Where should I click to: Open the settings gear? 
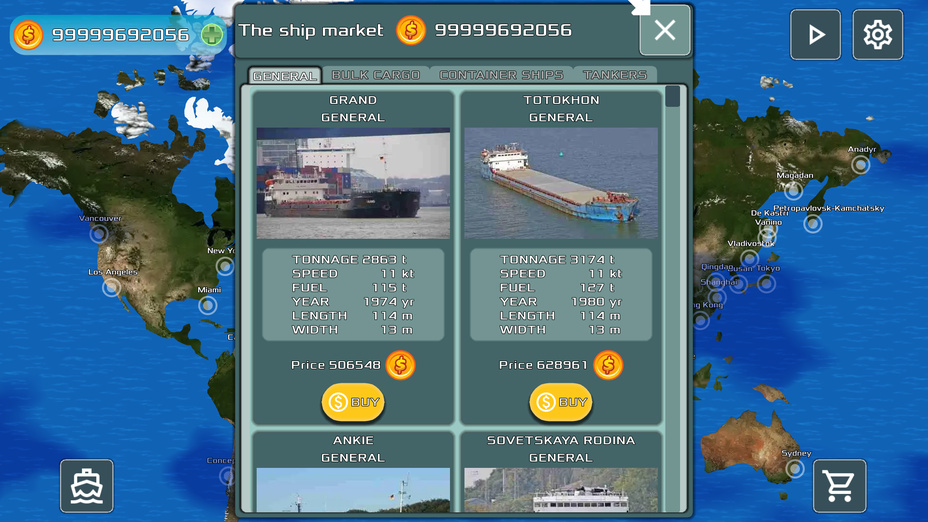click(x=877, y=35)
